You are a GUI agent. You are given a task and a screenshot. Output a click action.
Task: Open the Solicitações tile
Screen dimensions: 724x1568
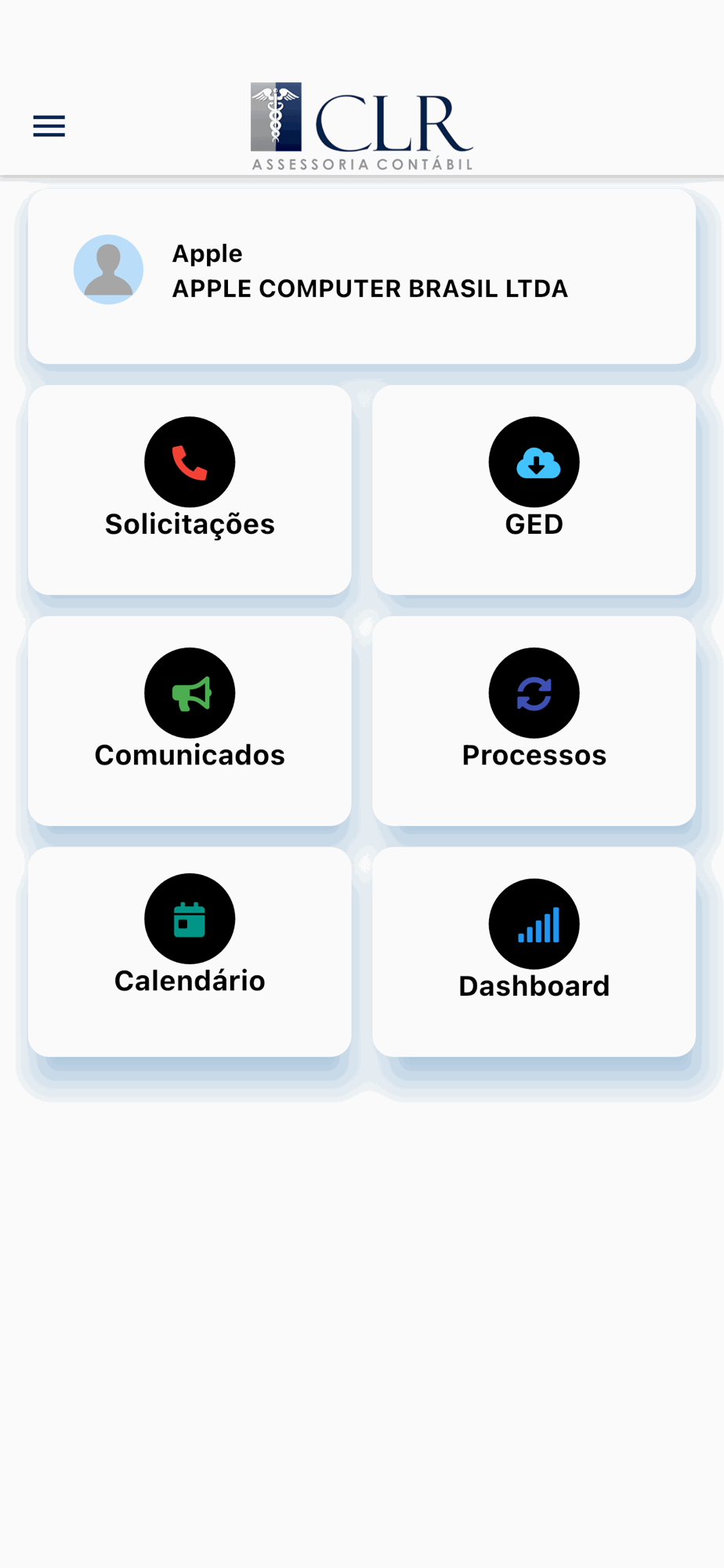pos(190,490)
